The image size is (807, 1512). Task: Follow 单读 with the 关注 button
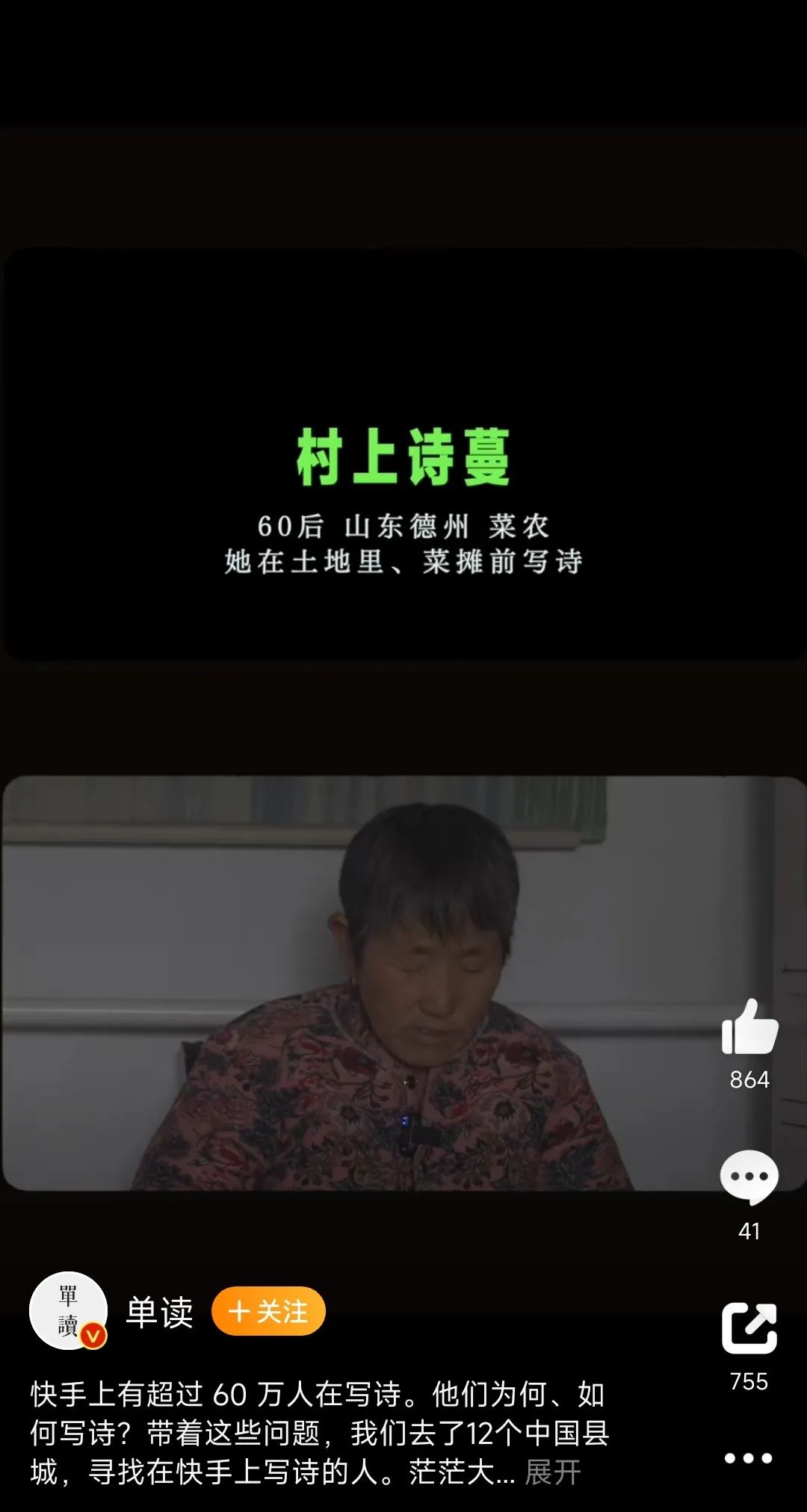point(268,1312)
